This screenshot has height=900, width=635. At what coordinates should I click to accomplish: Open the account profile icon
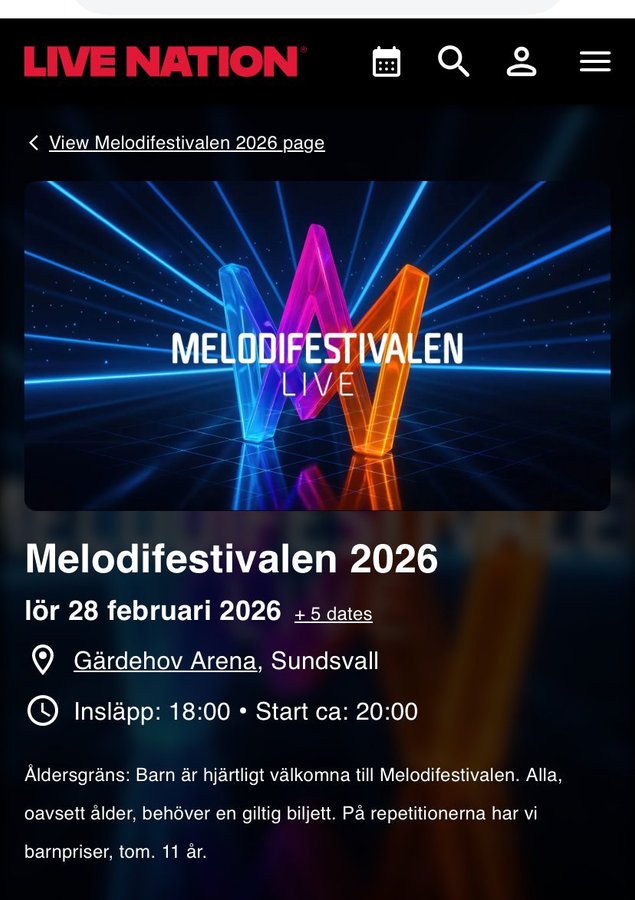coord(521,62)
